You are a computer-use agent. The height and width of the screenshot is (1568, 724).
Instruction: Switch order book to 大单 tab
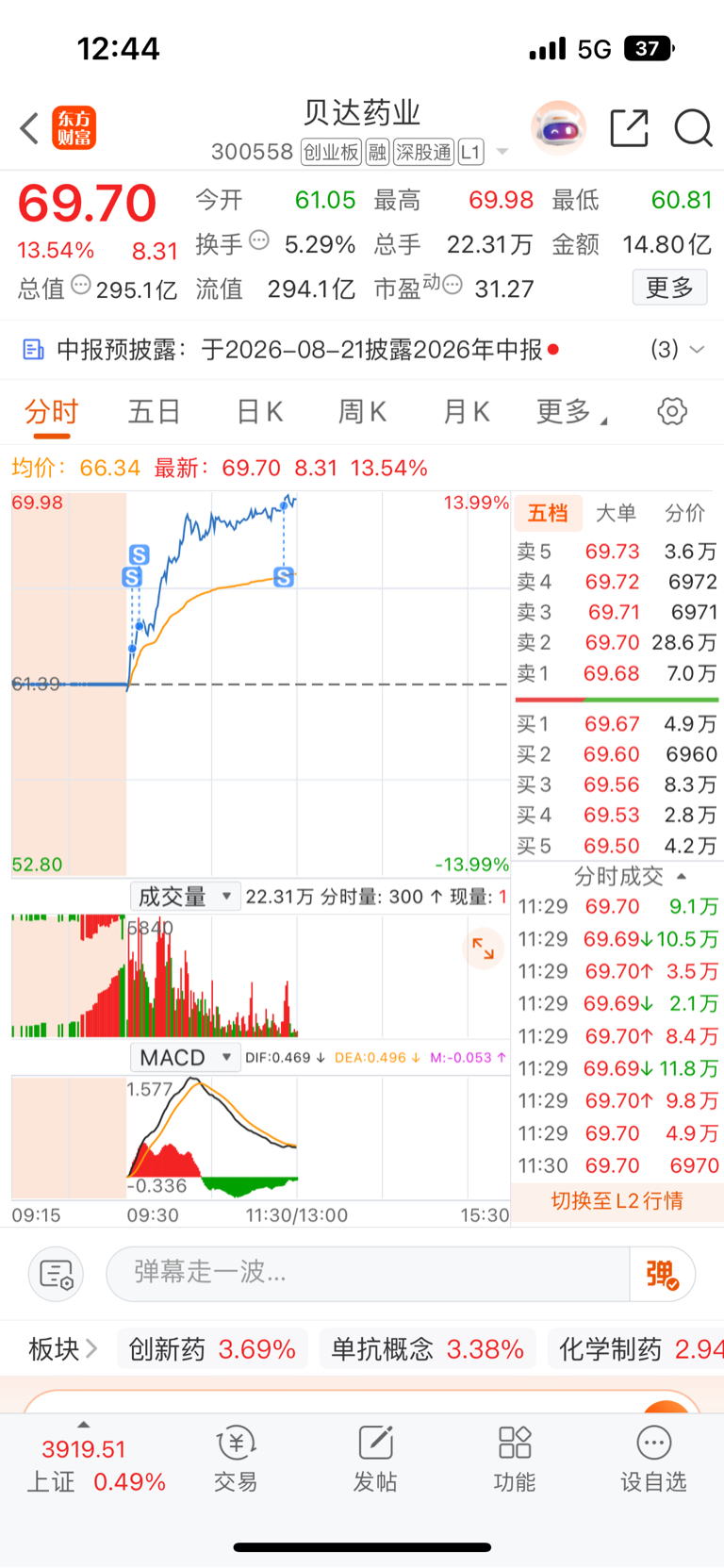click(616, 513)
